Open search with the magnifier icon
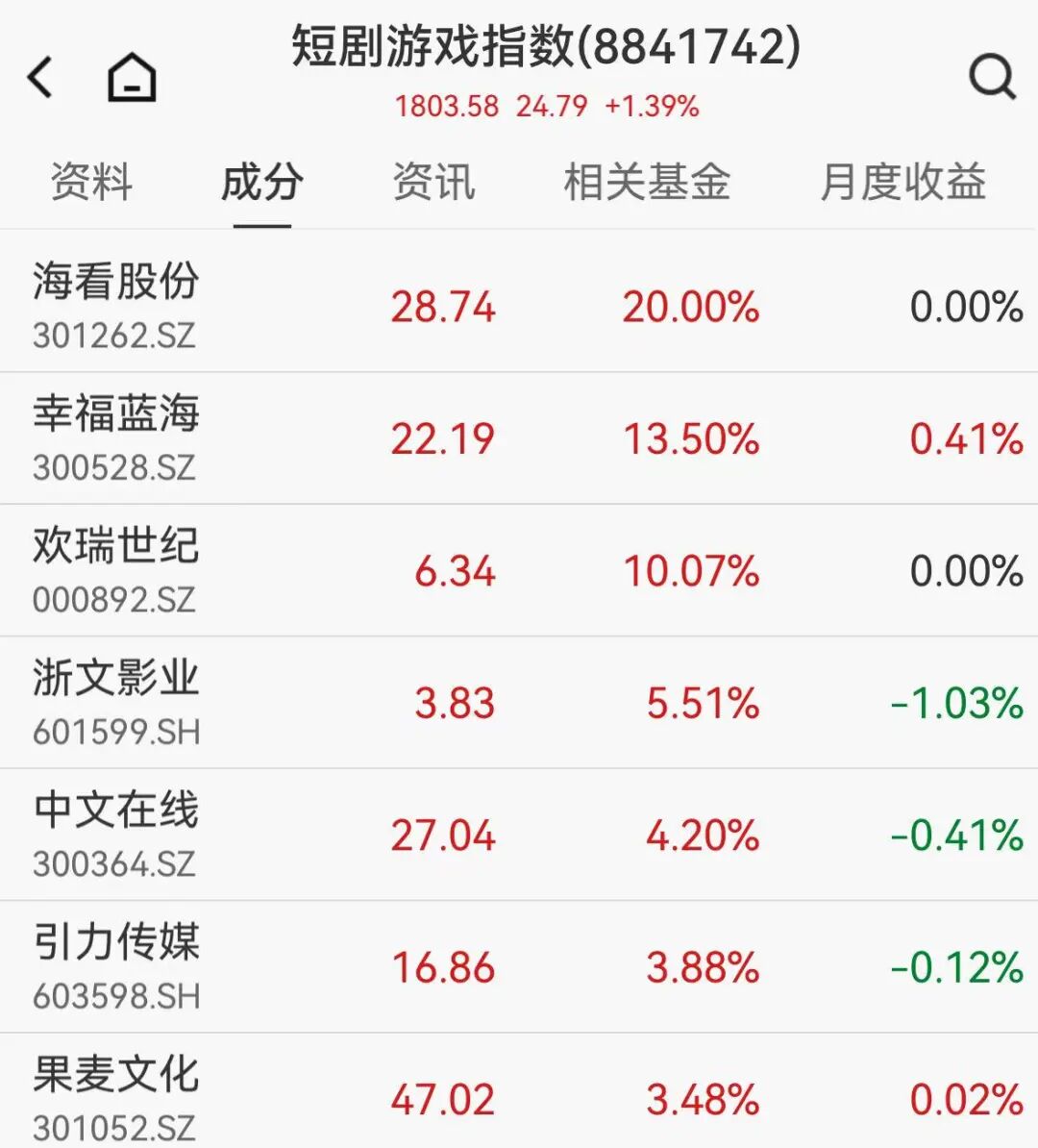This screenshot has width=1038, height=1148. click(x=991, y=76)
